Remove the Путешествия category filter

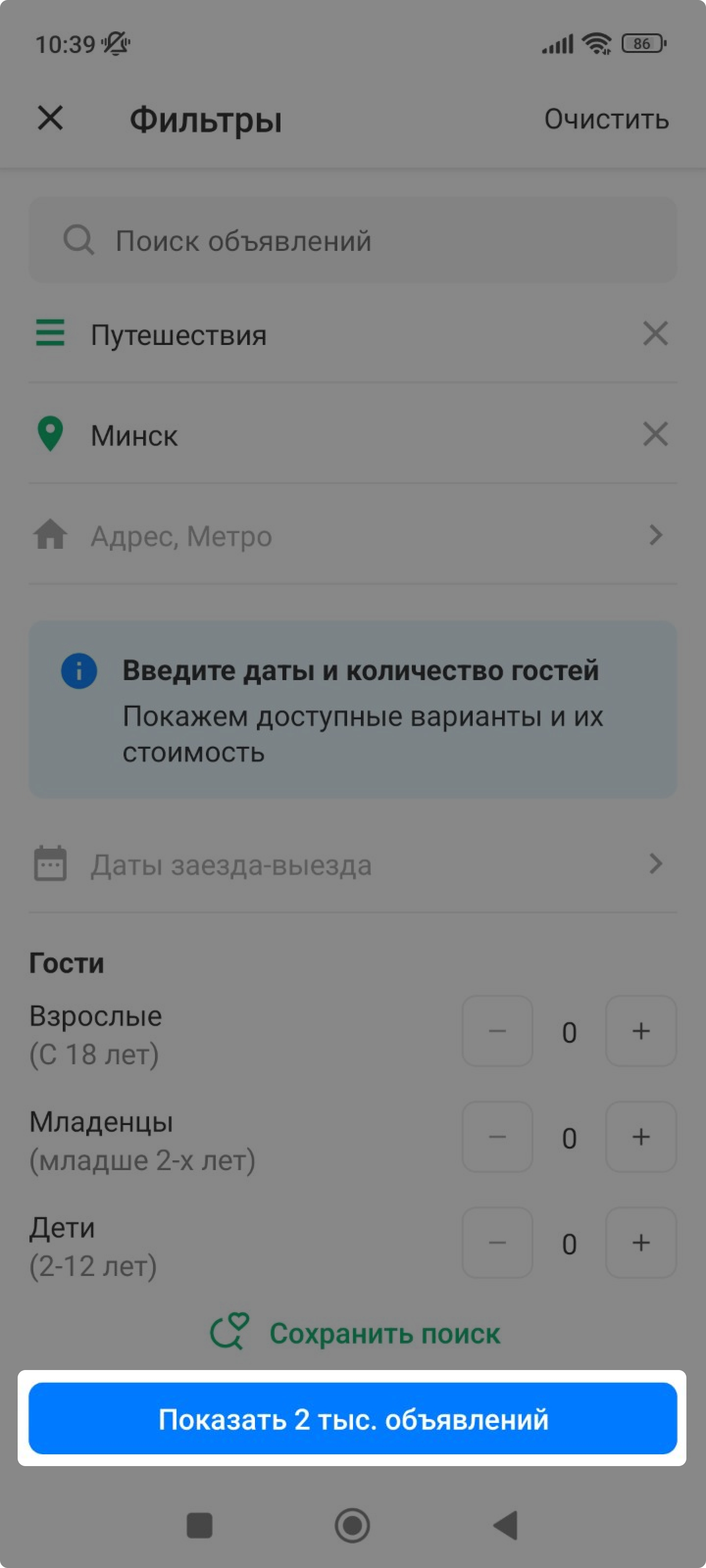[x=655, y=334]
